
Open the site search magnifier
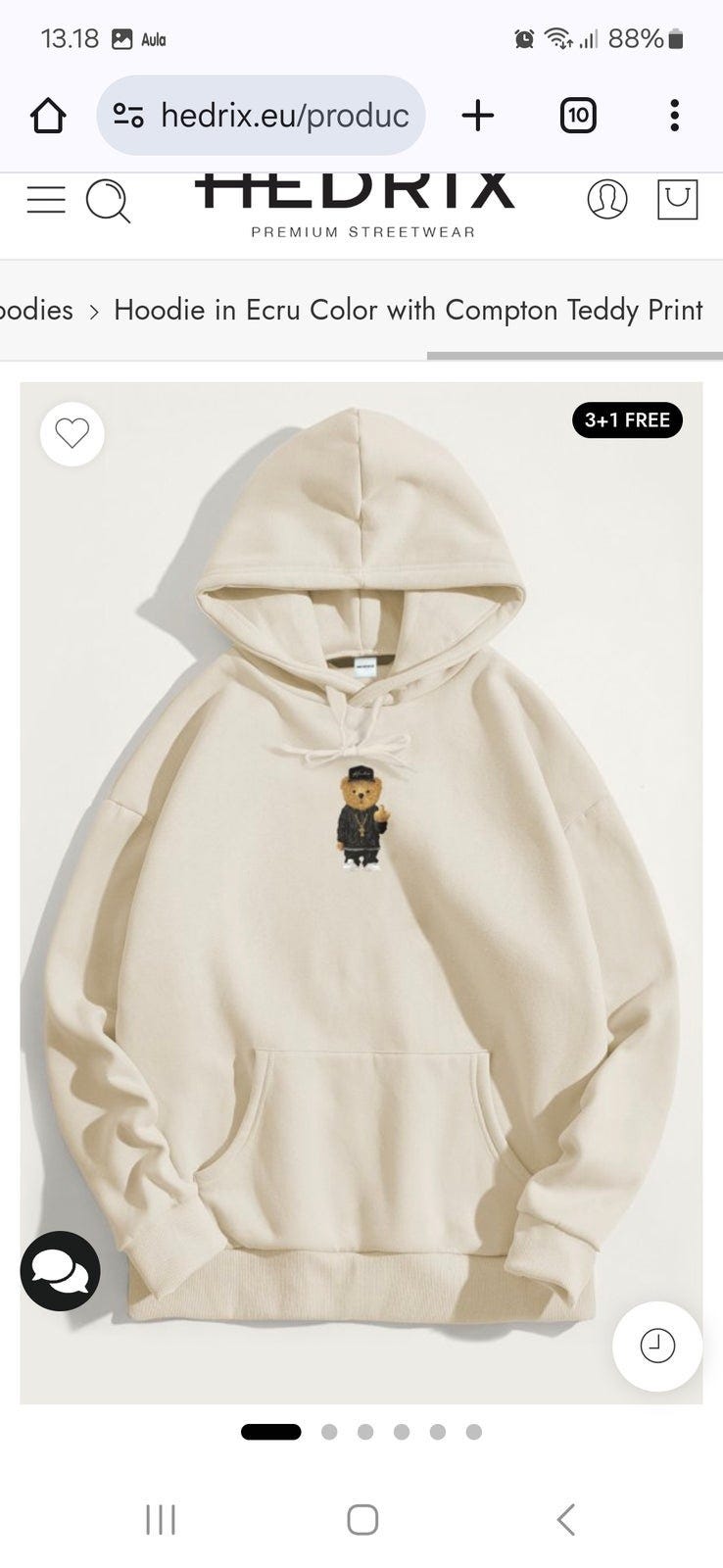click(x=108, y=201)
